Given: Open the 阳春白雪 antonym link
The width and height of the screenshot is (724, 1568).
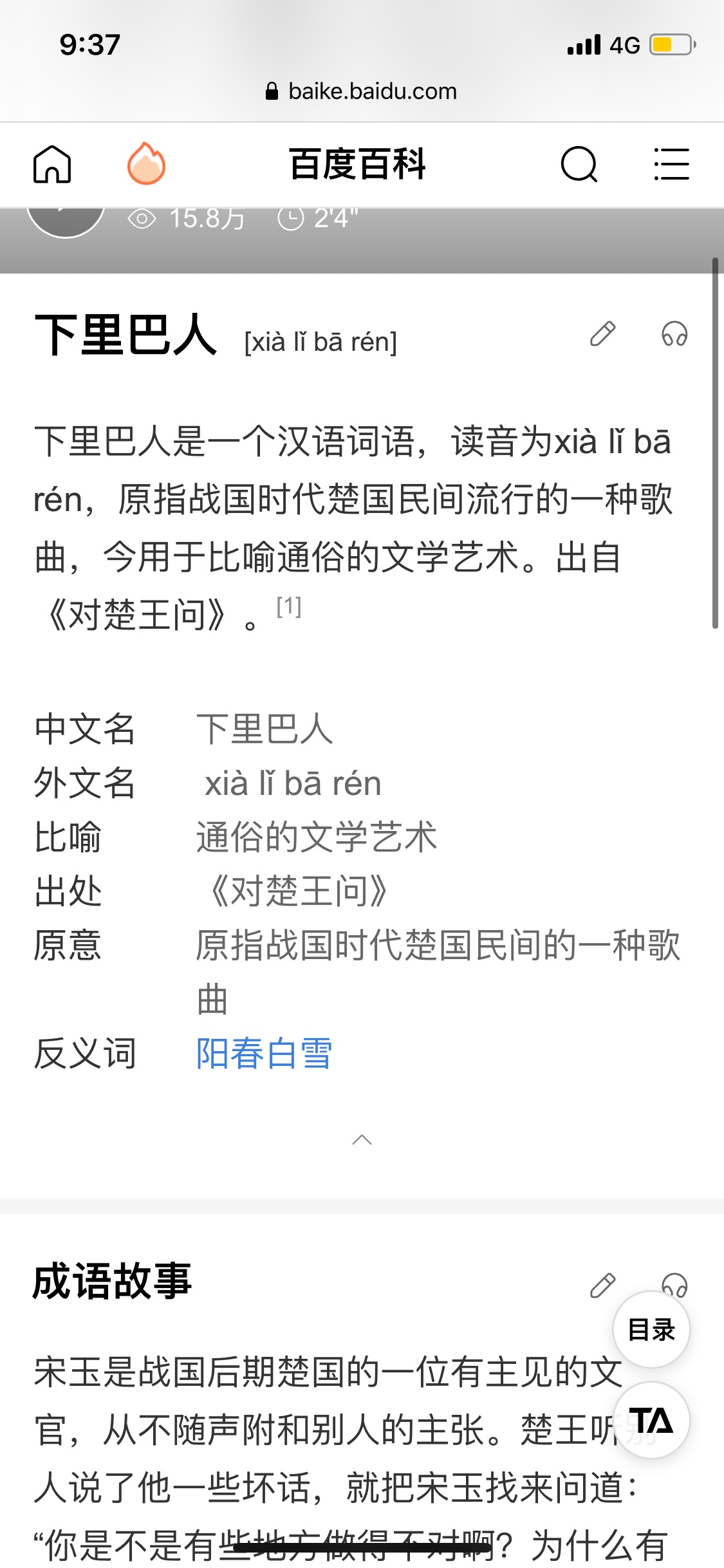Looking at the screenshot, I should pyautogui.click(x=264, y=1054).
